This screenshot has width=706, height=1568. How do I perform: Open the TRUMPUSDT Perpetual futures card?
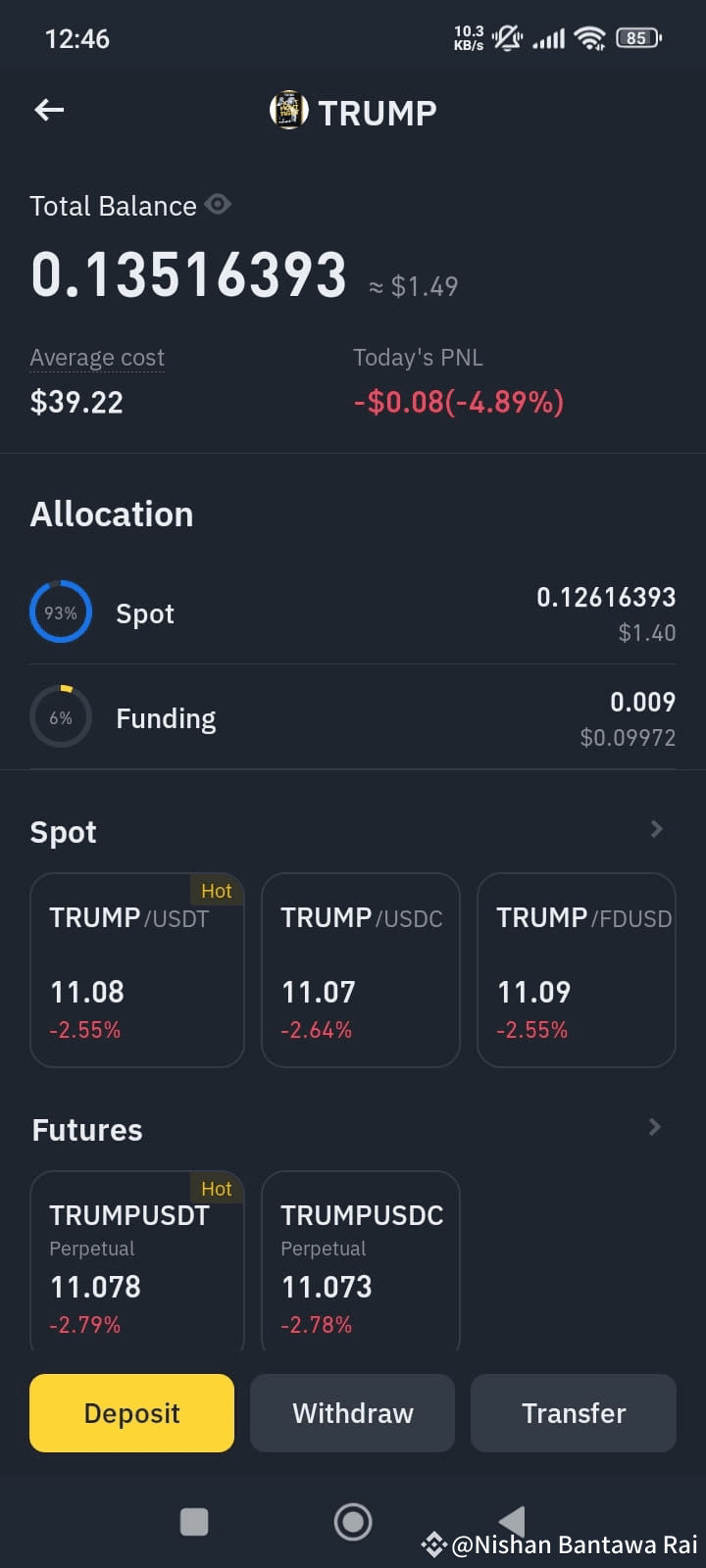[x=137, y=1261]
